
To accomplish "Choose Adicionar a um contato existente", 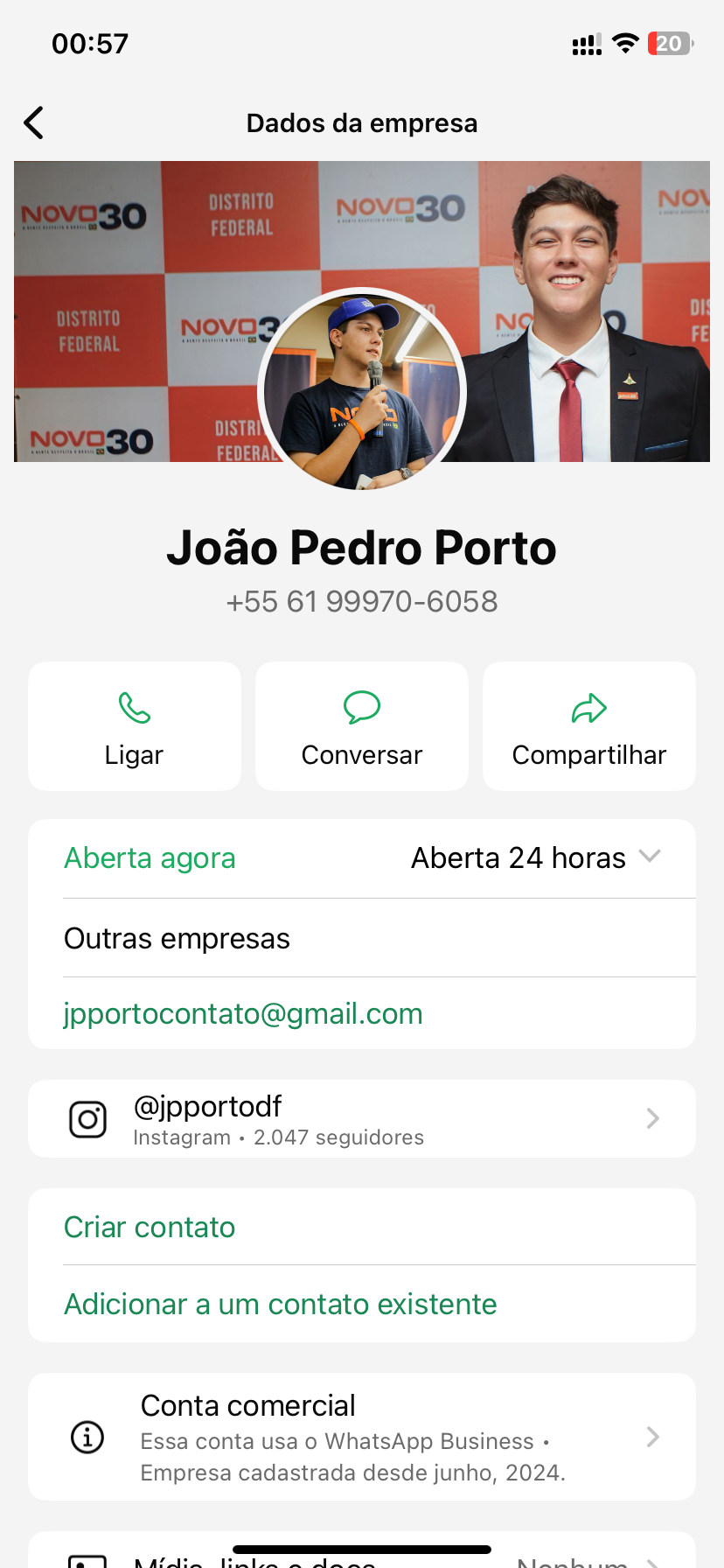I will [280, 1304].
